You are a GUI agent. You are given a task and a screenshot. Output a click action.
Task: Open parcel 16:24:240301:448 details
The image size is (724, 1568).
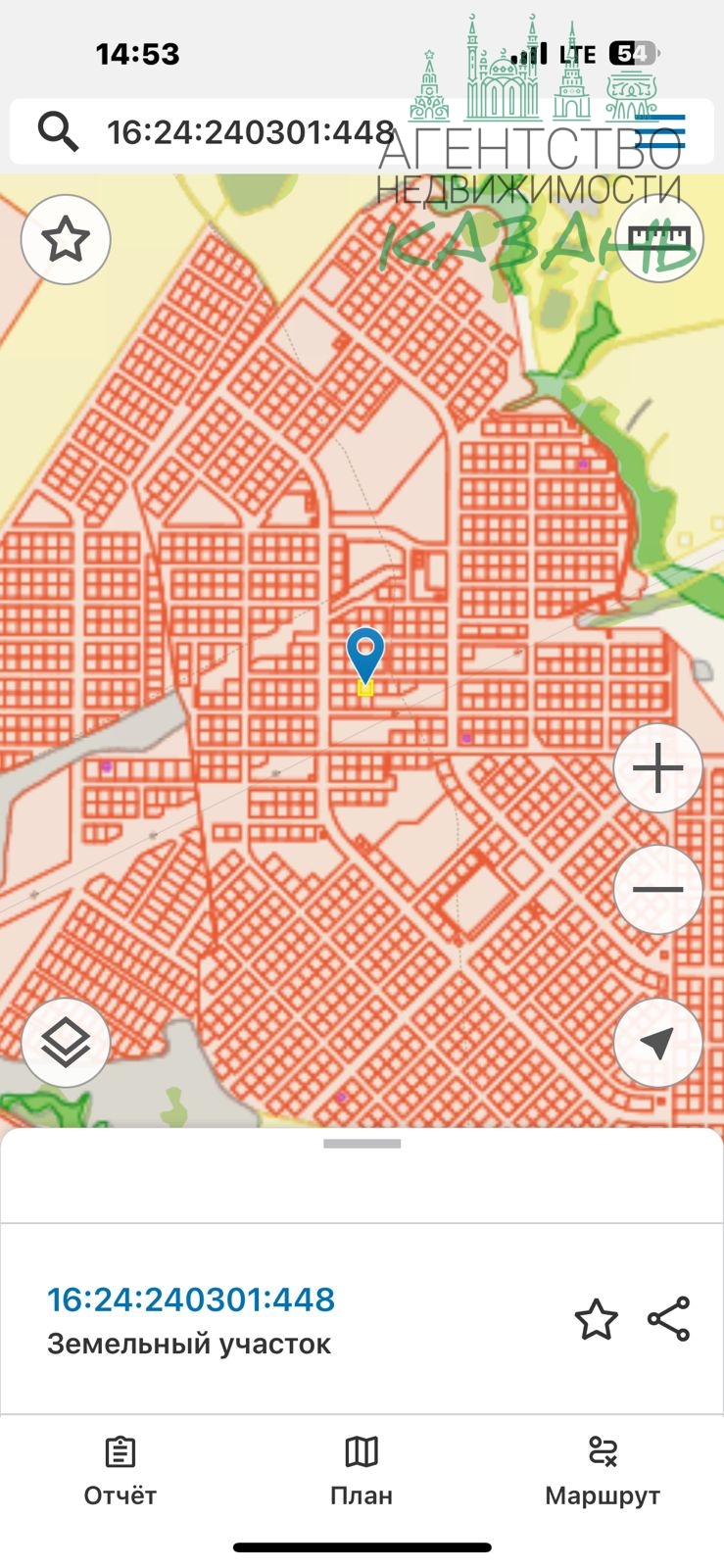point(191,1299)
